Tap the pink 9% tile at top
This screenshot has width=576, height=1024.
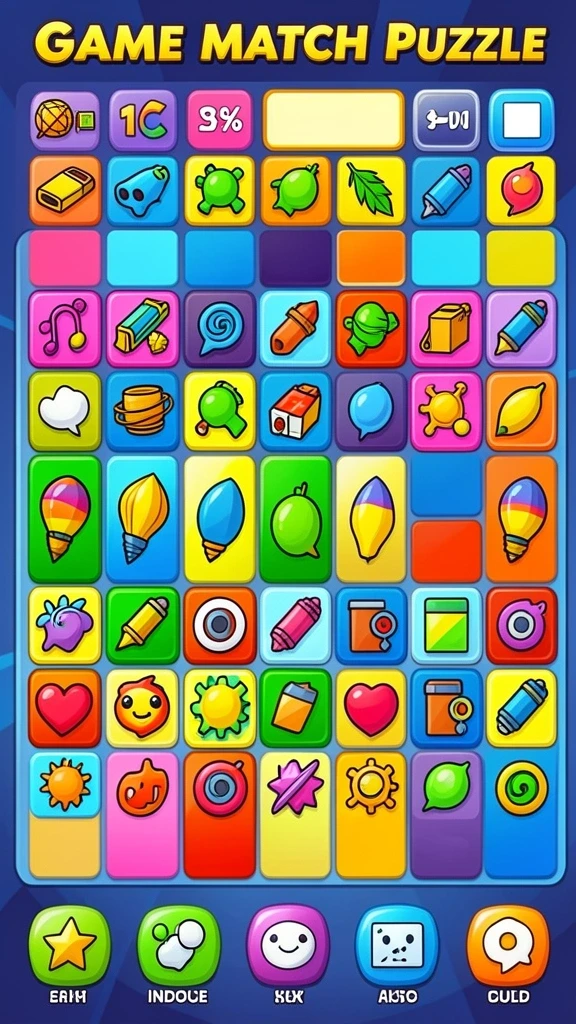pos(219,120)
